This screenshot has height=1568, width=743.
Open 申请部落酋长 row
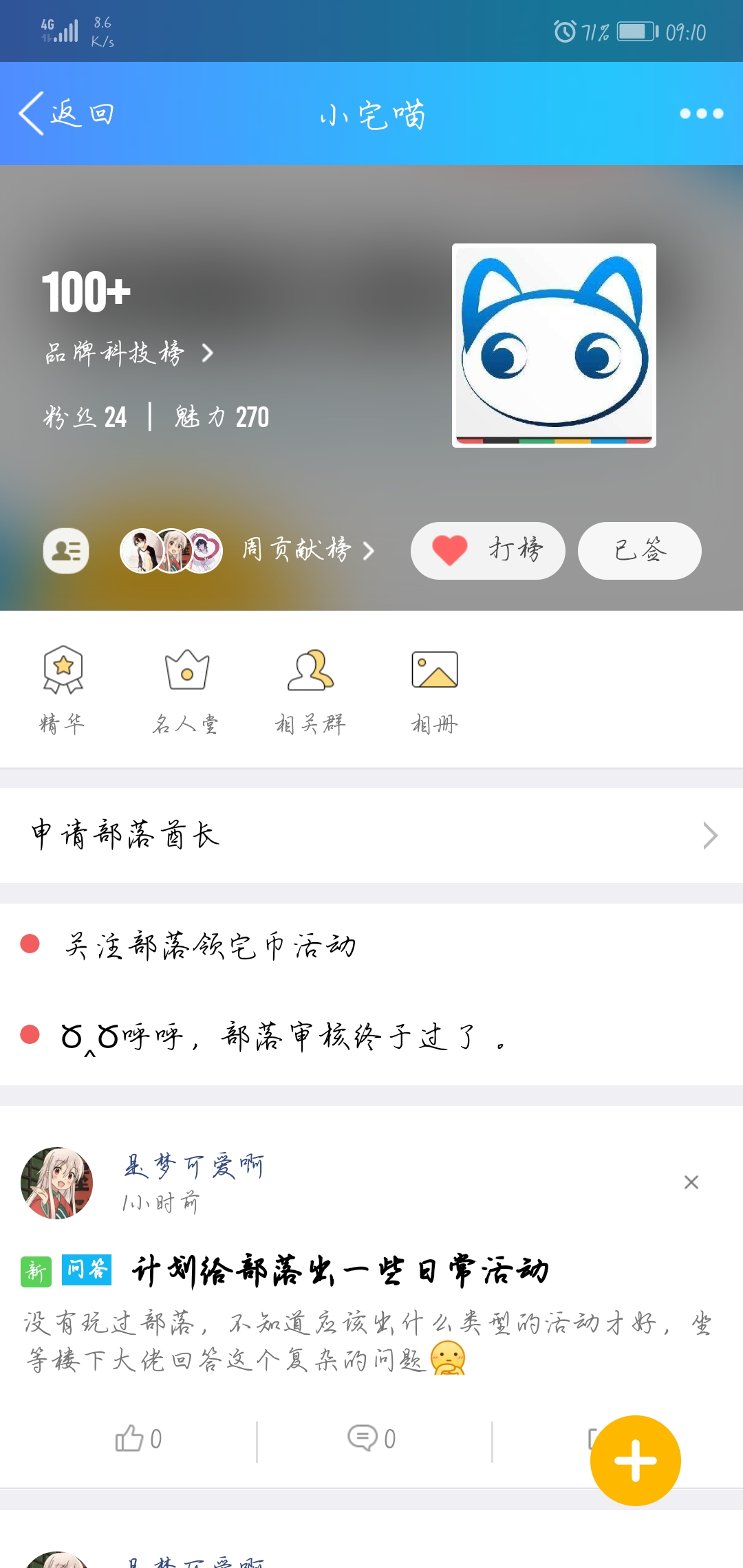371,836
